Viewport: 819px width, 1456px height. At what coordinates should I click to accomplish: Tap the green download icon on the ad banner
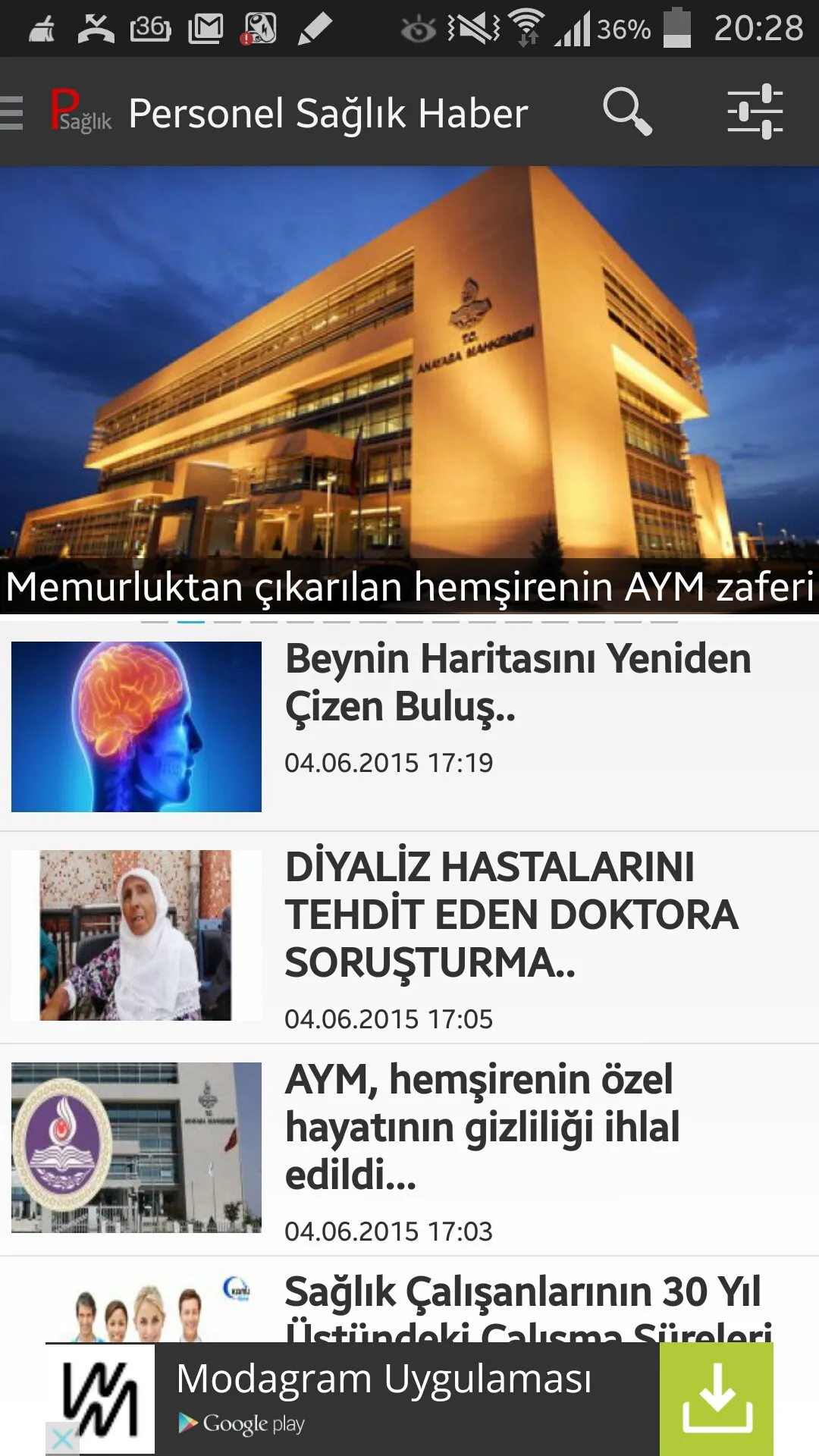tap(716, 1398)
